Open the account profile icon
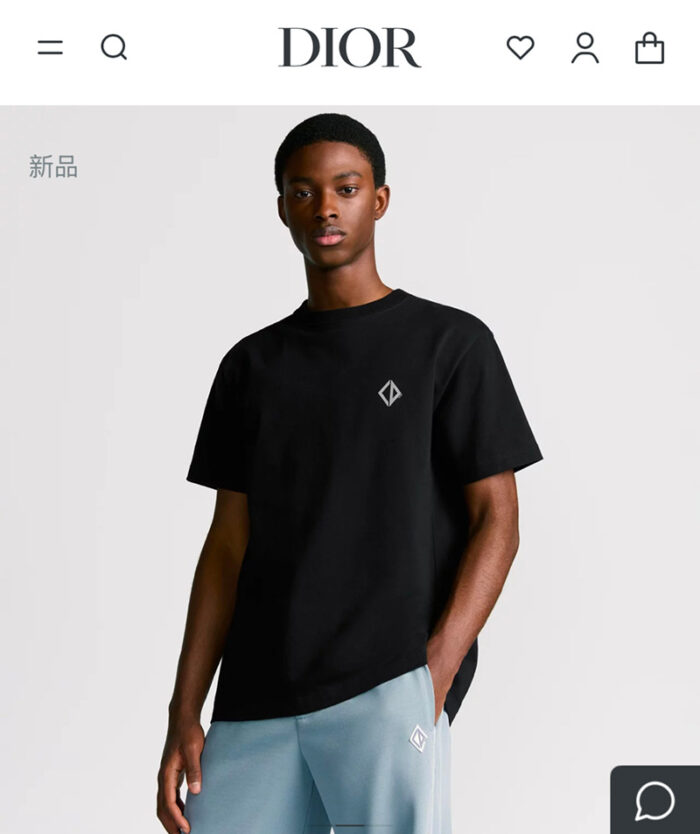The height and width of the screenshot is (834, 700). point(585,47)
